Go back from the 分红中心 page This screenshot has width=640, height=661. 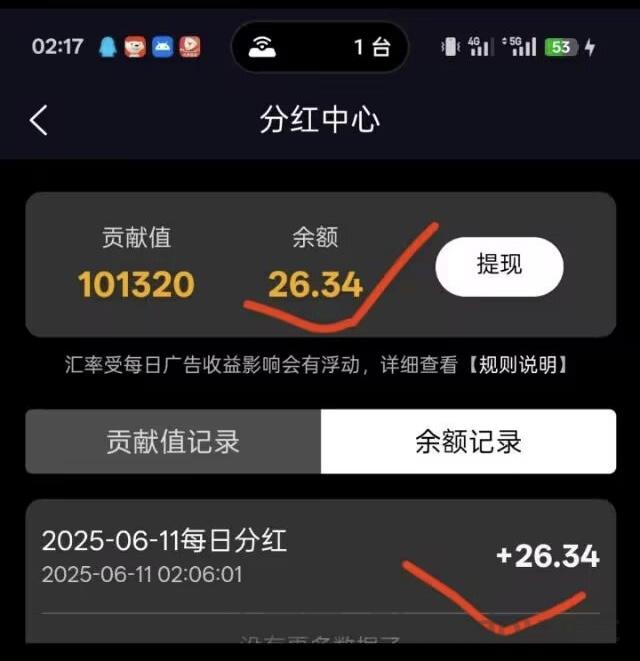coord(39,121)
